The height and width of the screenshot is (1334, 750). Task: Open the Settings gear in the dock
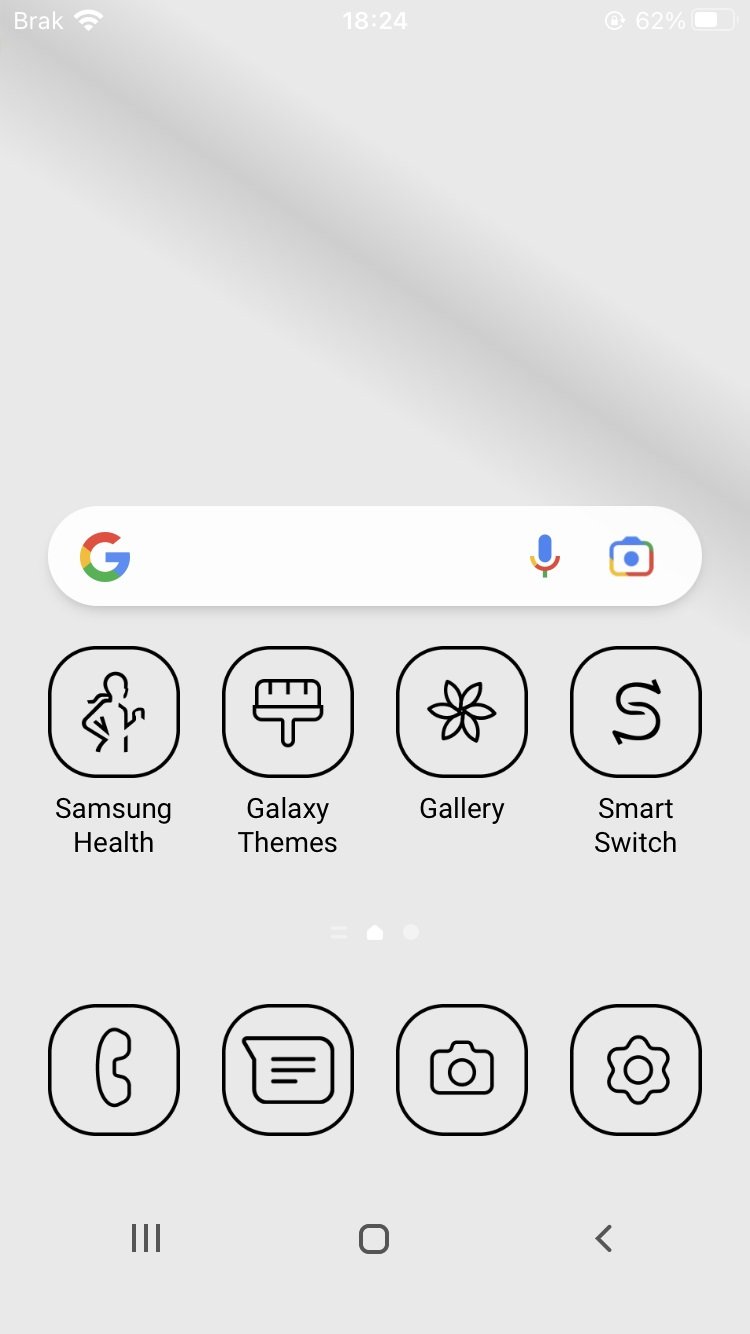pos(636,1070)
